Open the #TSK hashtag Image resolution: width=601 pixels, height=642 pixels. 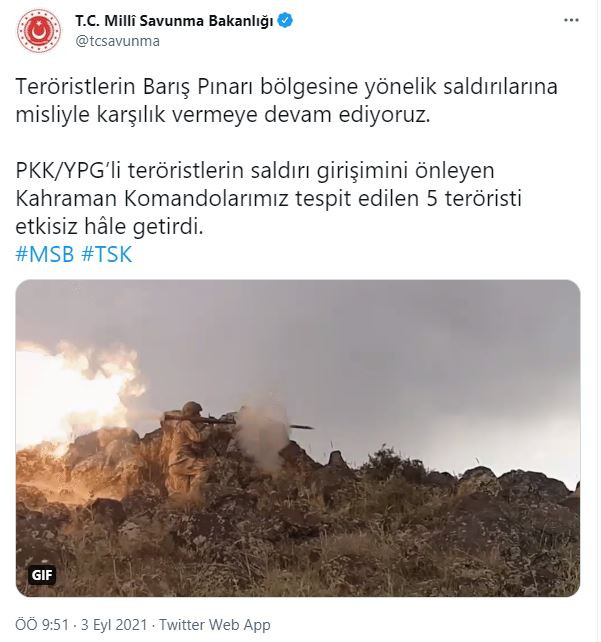(104, 253)
